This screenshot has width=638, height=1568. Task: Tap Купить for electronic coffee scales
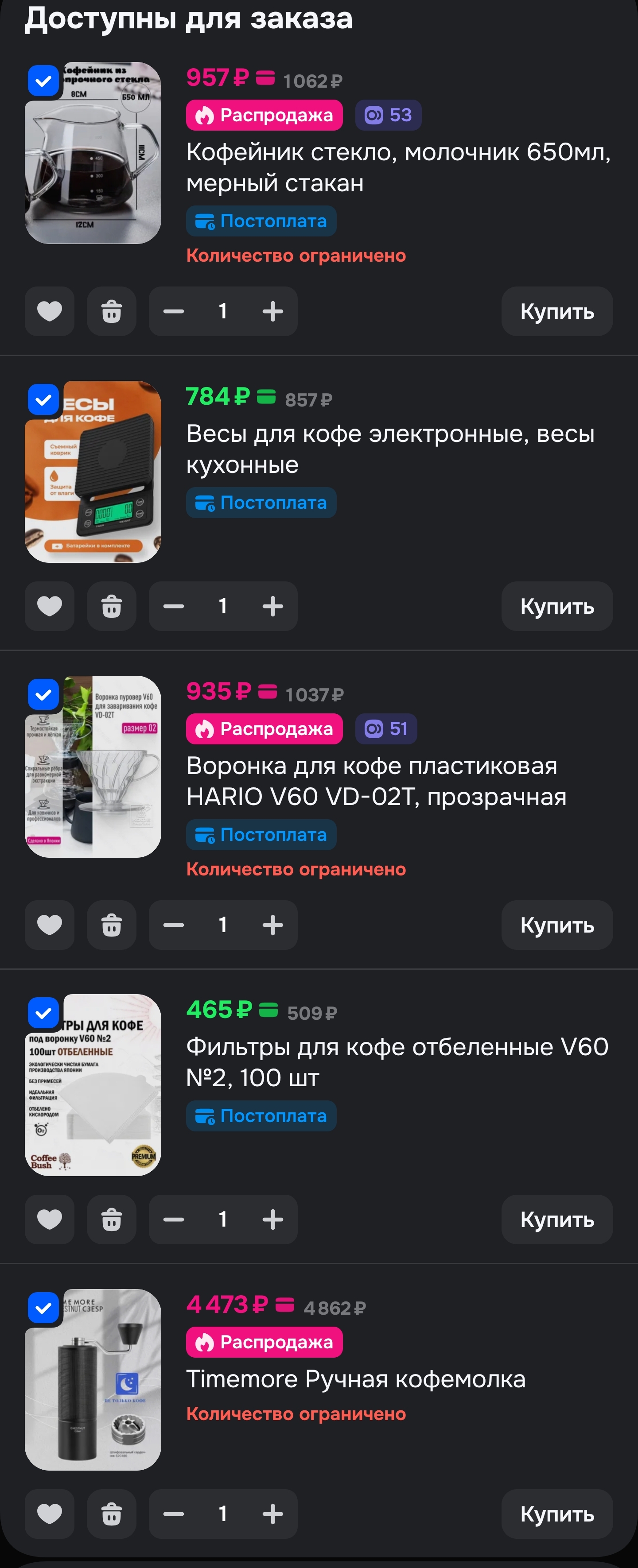pyautogui.click(x=556, y=606)
